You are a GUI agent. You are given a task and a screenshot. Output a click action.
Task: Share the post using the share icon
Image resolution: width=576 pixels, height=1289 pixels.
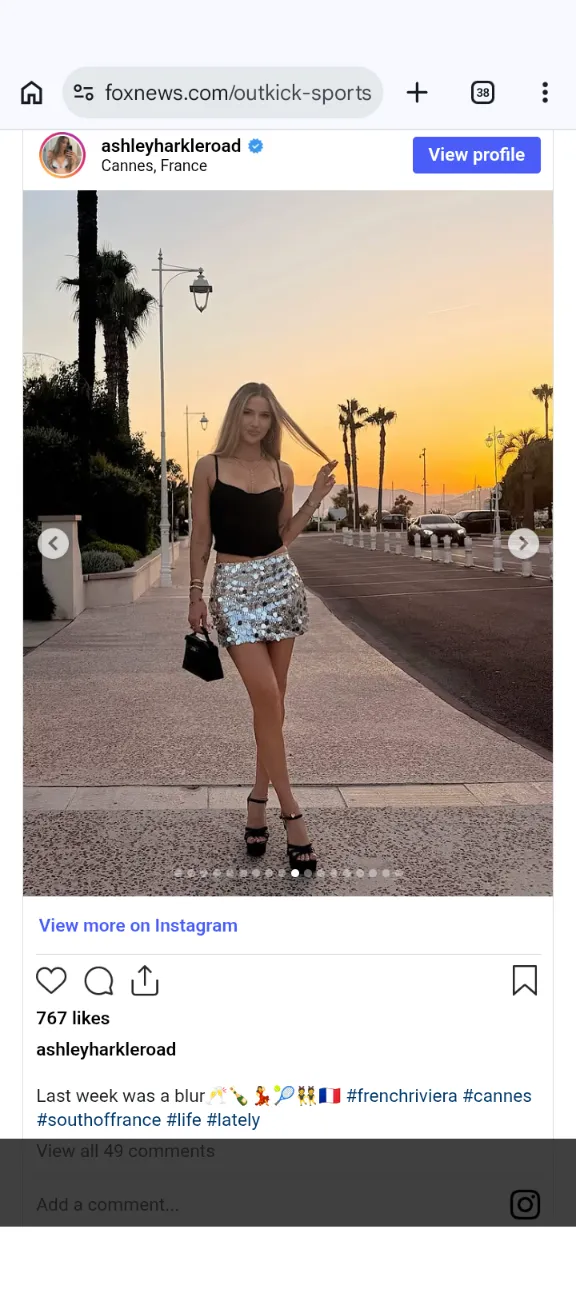(145, 981)
